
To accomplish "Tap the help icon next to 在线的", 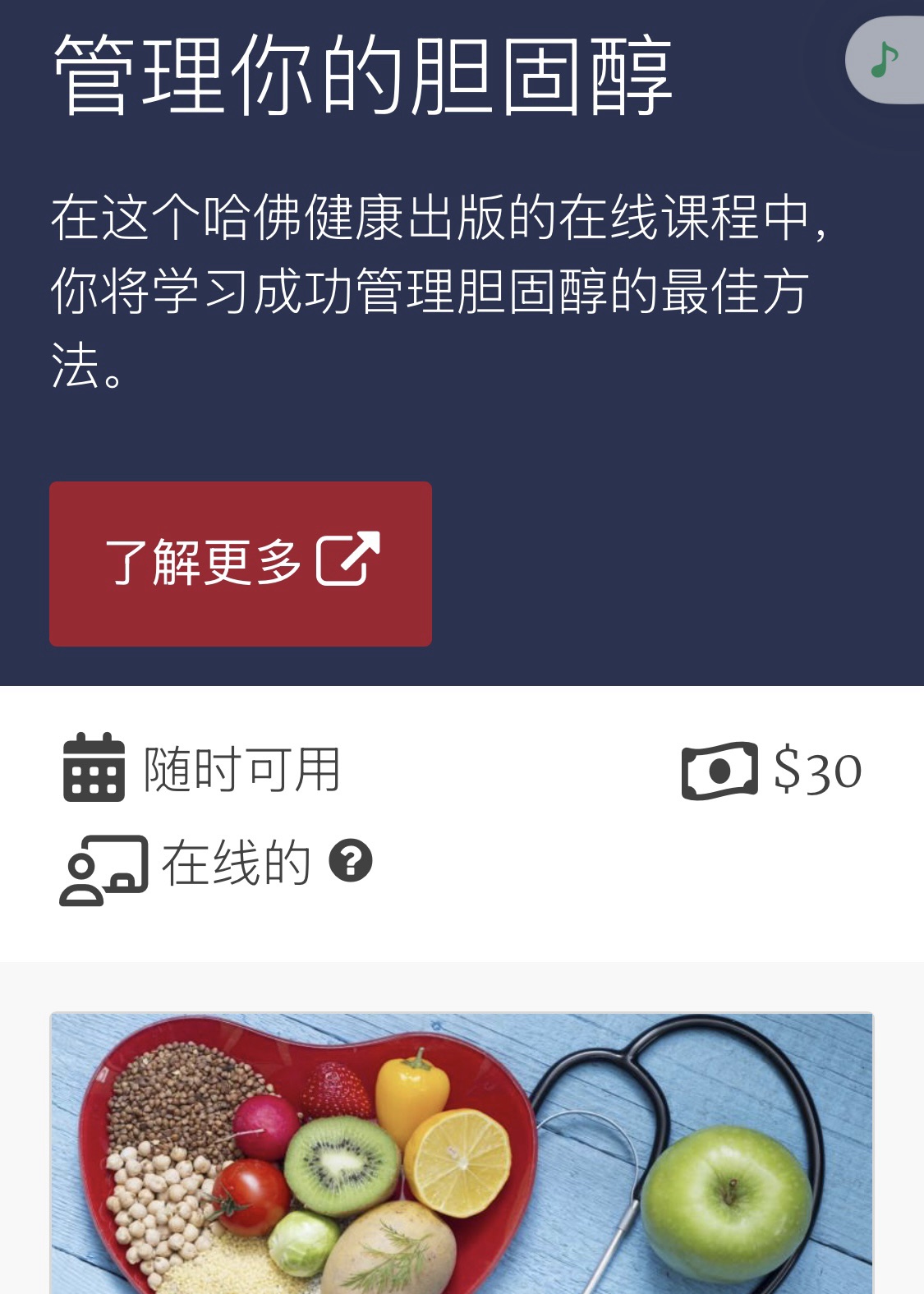I will (x=351, y=861).
